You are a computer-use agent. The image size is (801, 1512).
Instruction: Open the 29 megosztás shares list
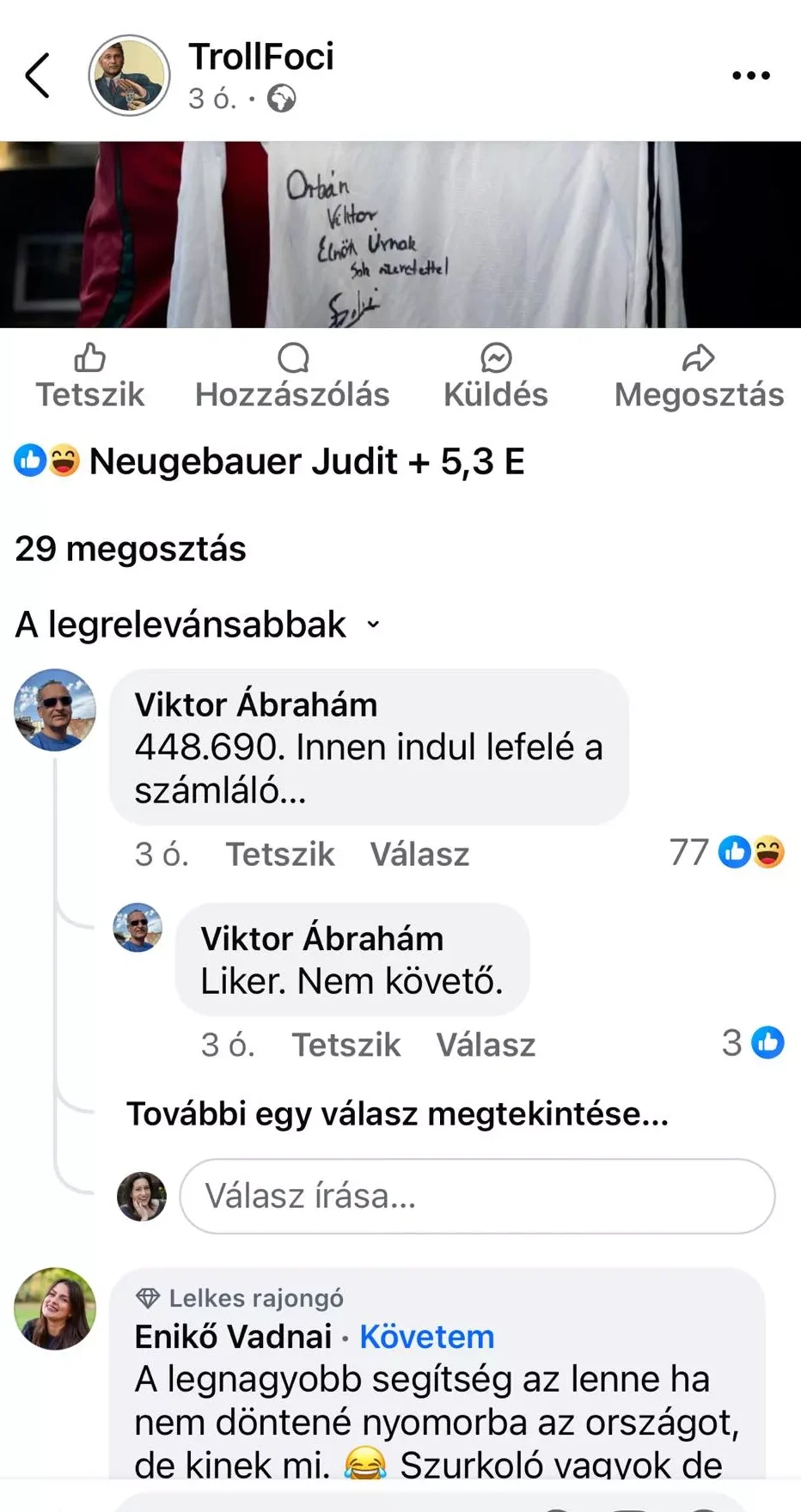131,549
